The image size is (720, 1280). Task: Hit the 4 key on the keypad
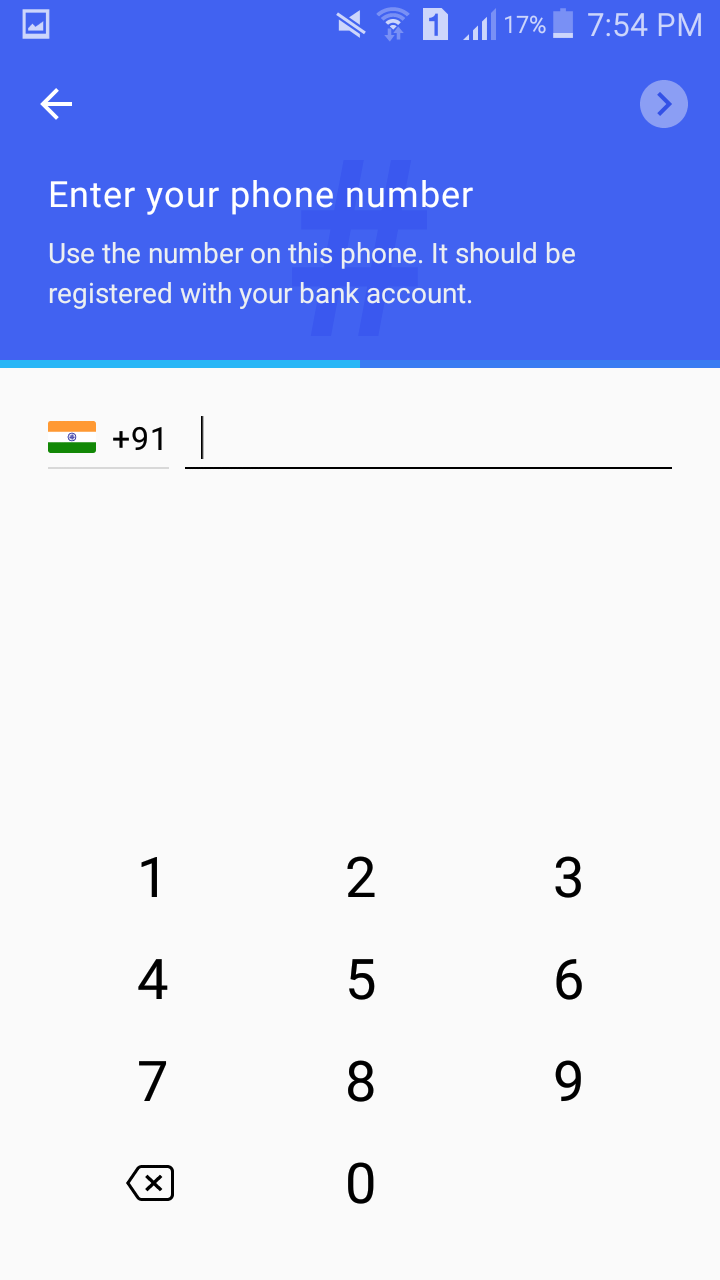[x=151, y=980]
